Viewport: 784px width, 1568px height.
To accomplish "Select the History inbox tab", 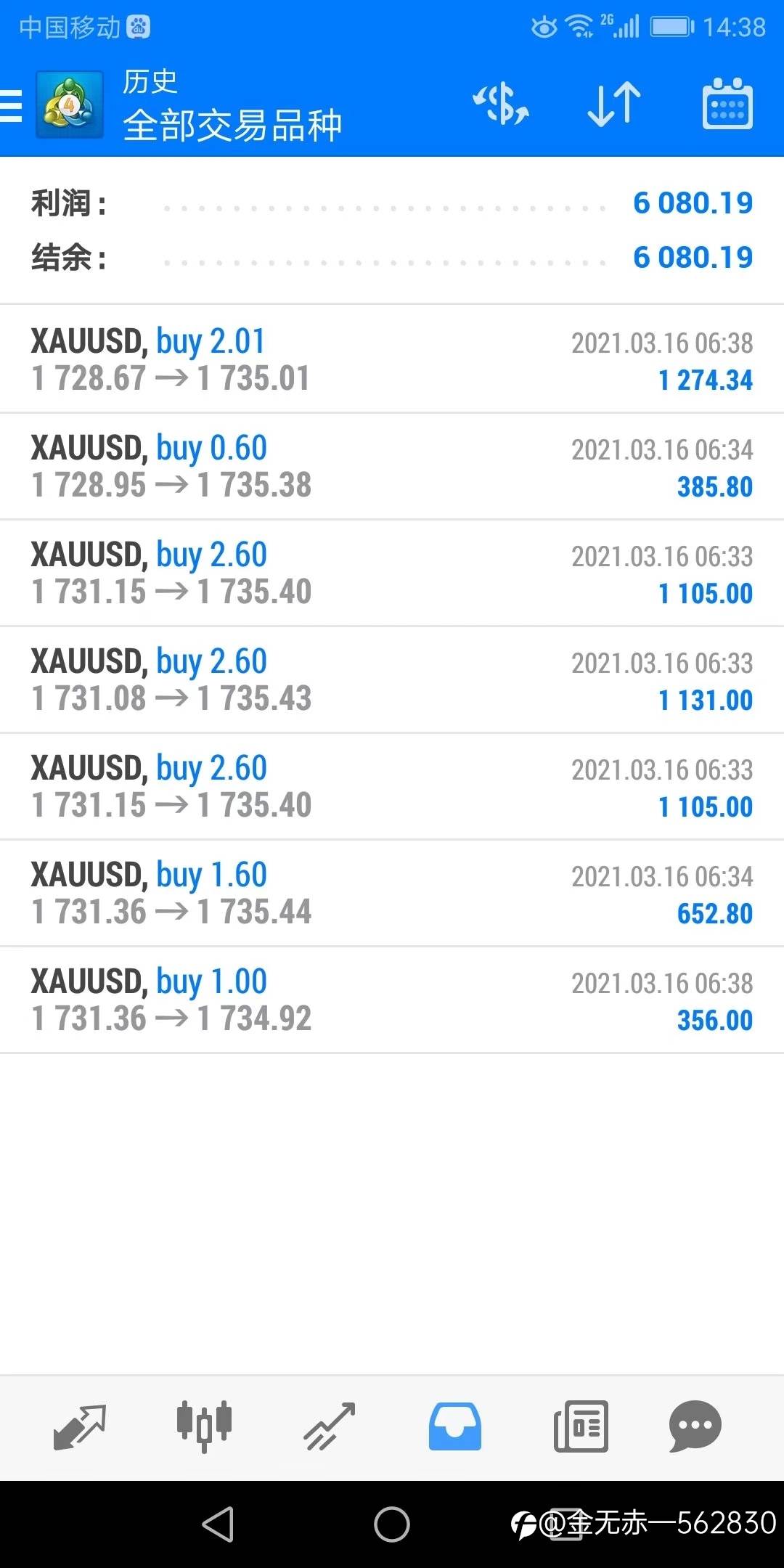I will [x=454, y=1426].
